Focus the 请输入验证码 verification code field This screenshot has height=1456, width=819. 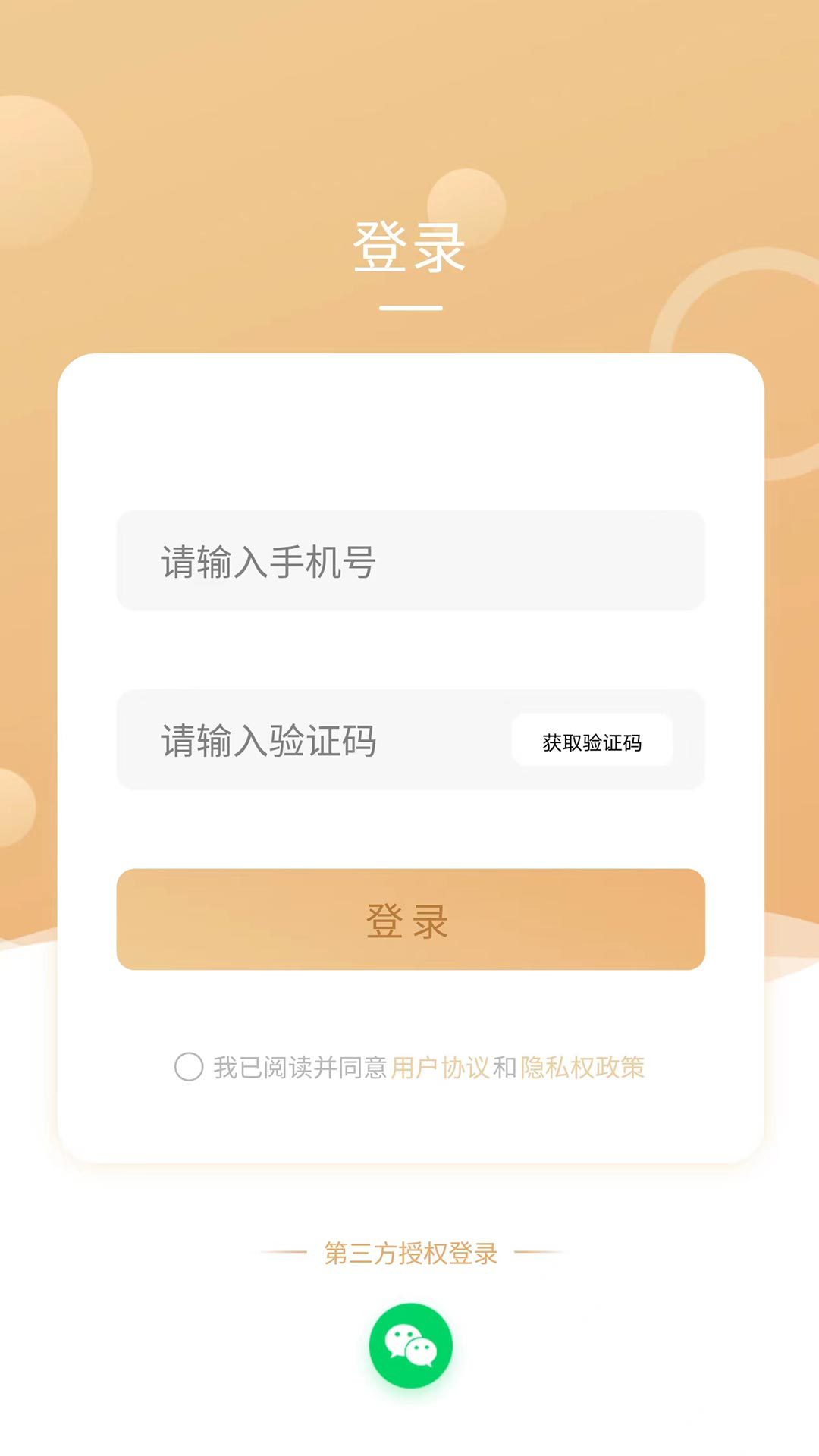[303, 740]
